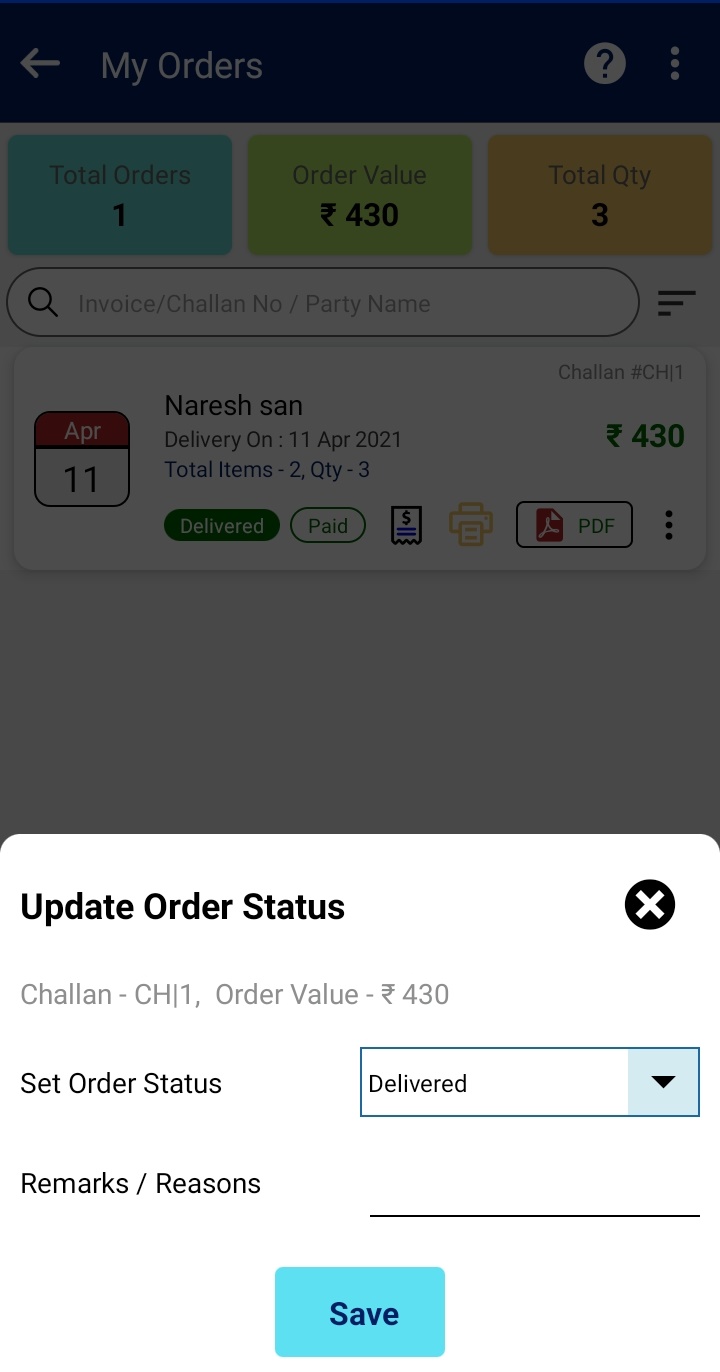Tap the Delivered status chip
Image resolution: width=720 pixels, height=1372 pixels.
(222, 526)
